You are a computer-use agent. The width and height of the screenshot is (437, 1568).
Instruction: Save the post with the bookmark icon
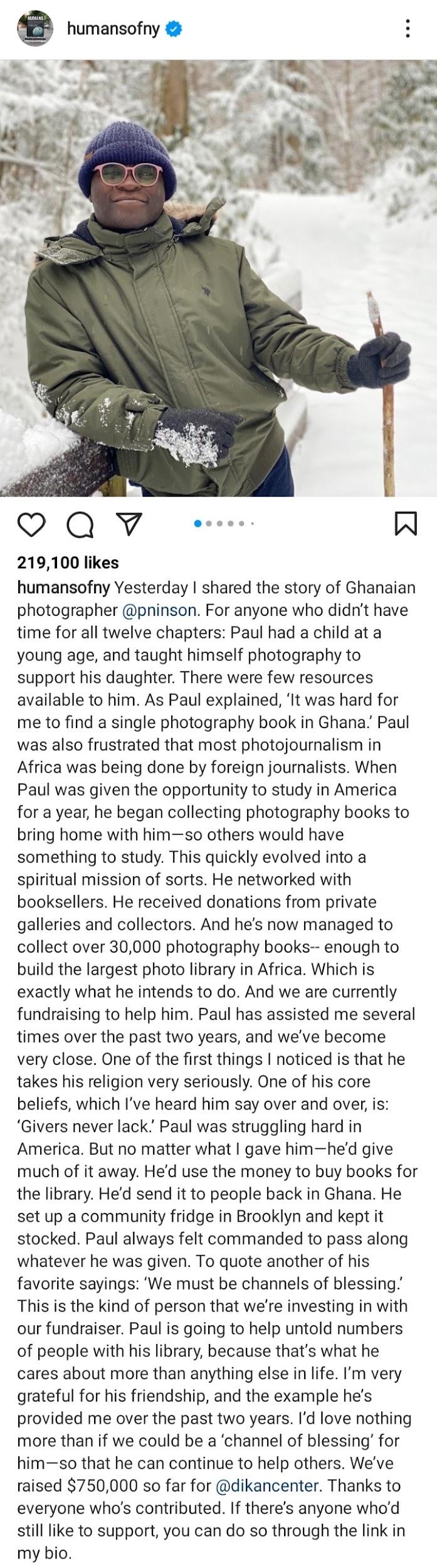pos(406,524)
